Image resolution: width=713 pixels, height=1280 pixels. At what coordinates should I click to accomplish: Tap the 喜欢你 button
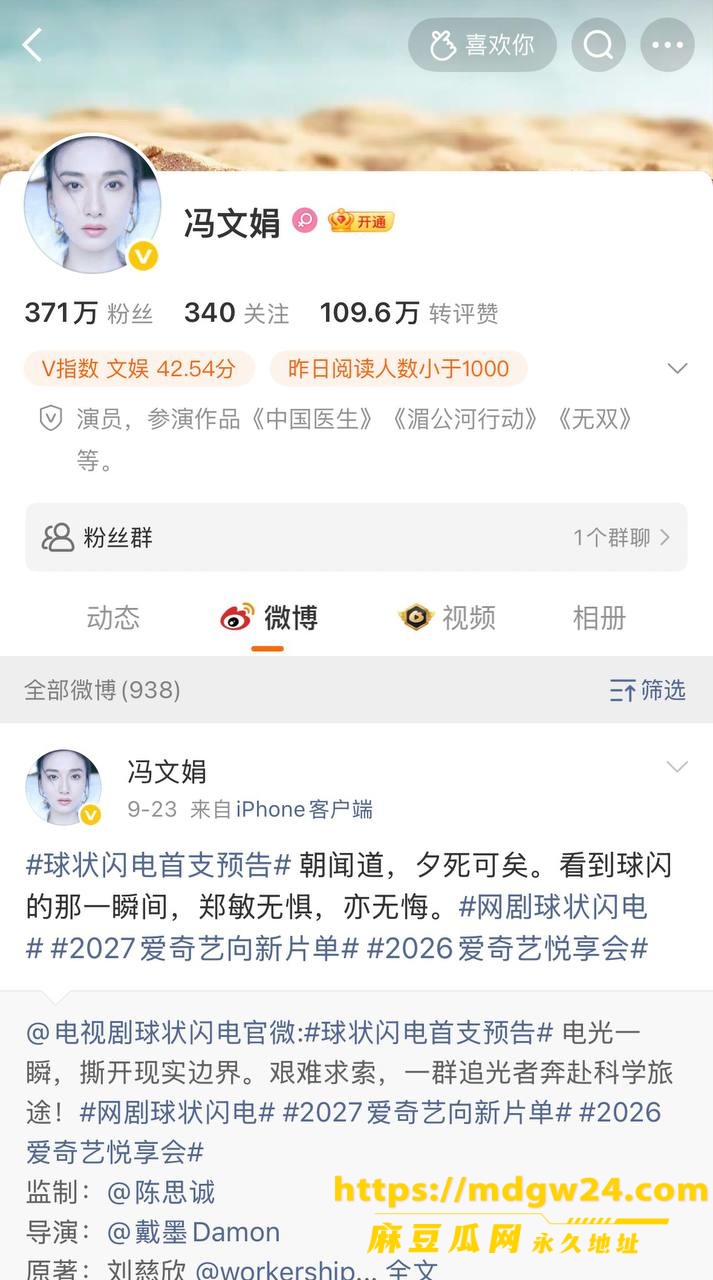482,45
